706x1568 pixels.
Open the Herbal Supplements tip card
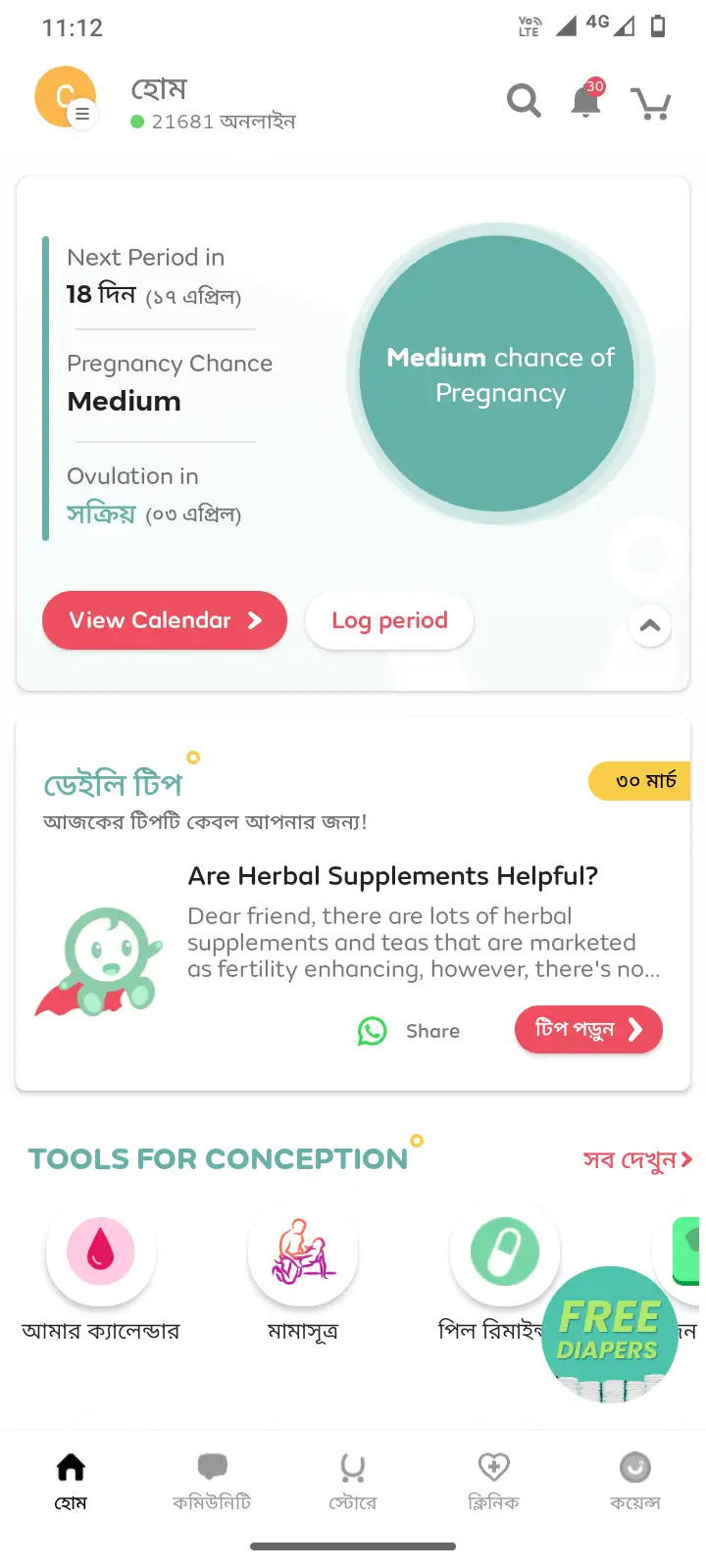tap(392, 876)
